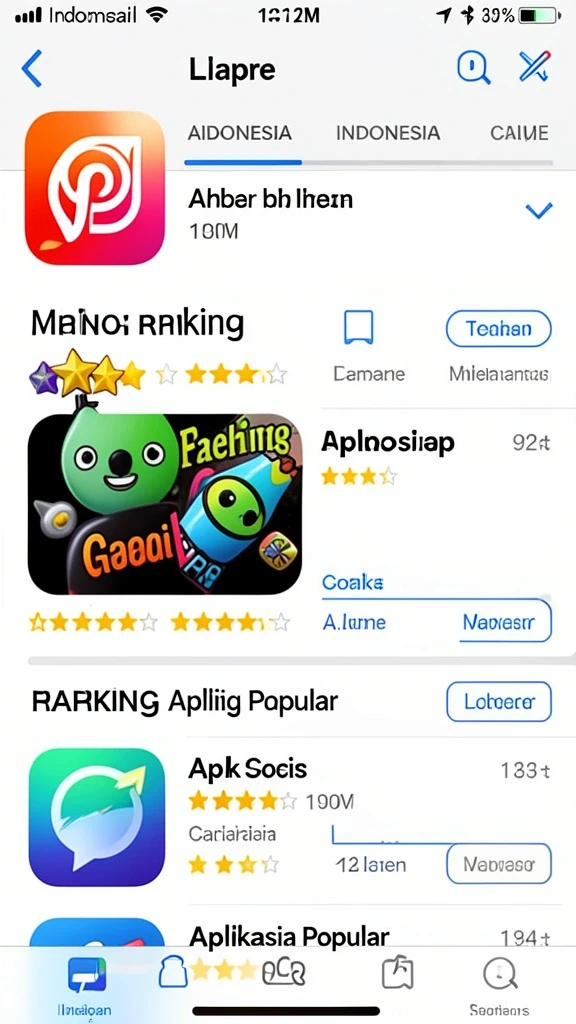Image resolution: width=576 pixels, height=1024 pixels.
Task: Switch to the AIDONESIA tab
Action: click(x=240, y=133)
